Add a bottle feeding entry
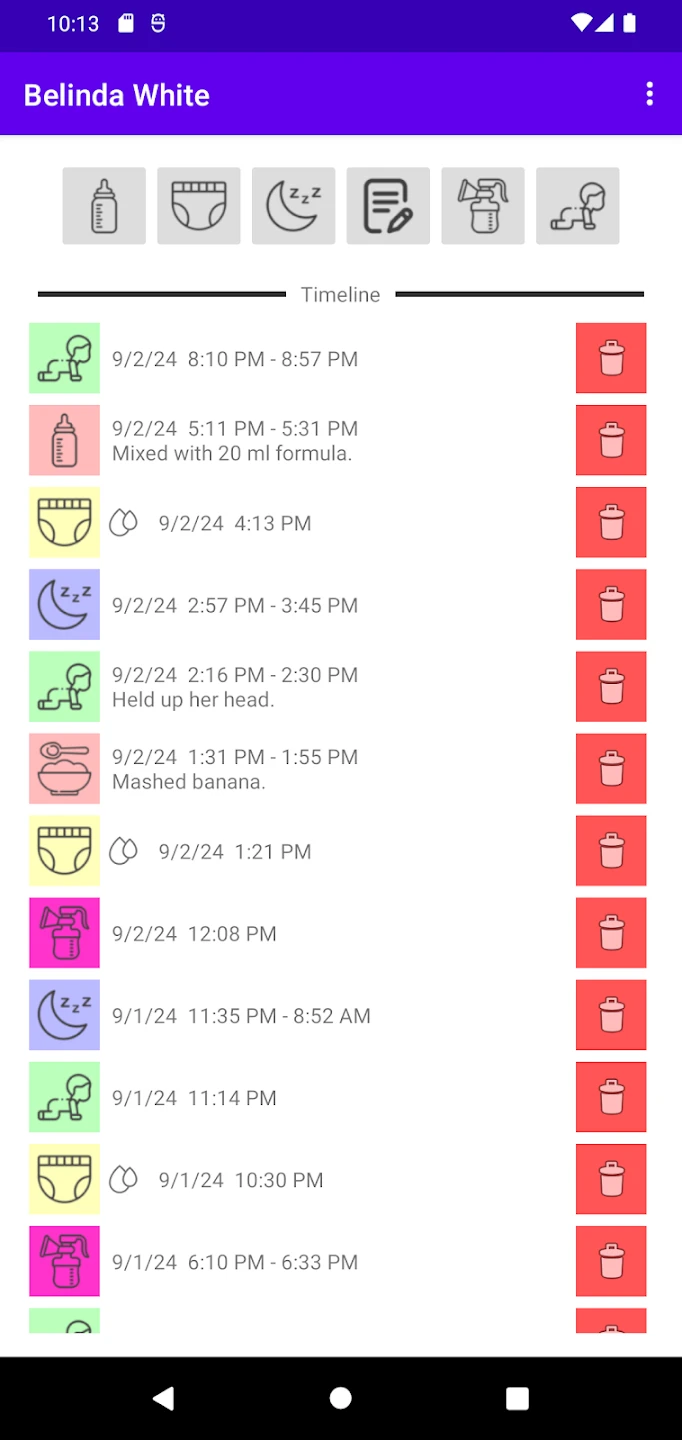 tap(104, 206)
